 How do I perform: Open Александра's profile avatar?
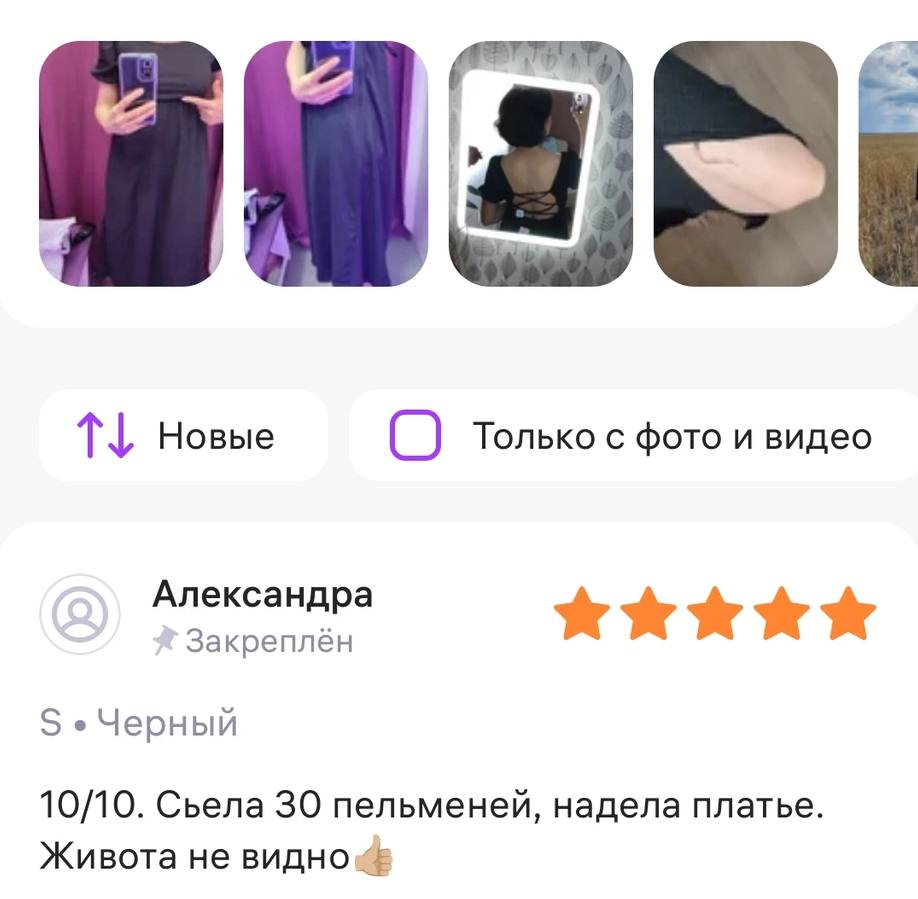tap(80, 614)
